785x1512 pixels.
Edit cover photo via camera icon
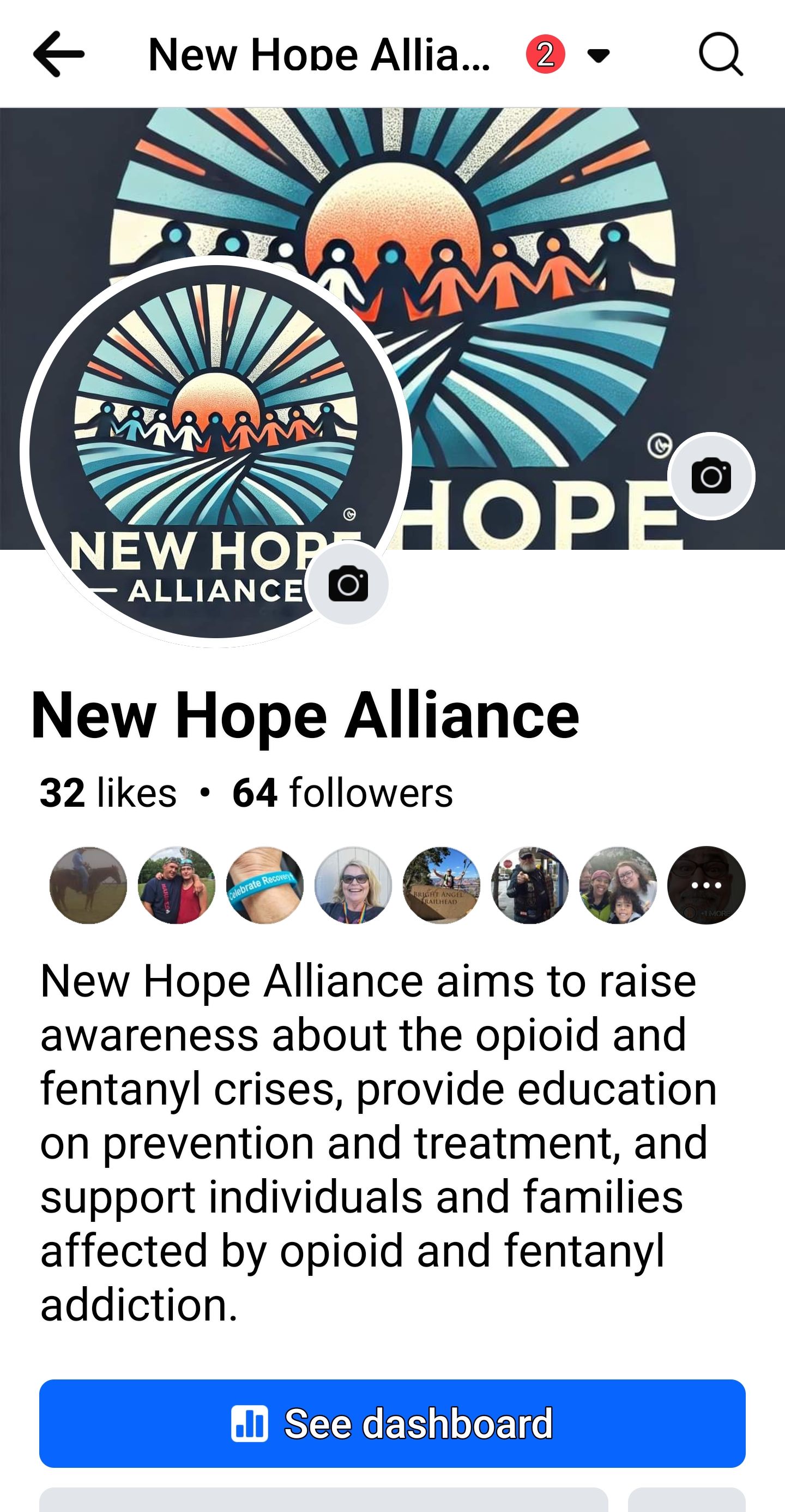pyautogui.click(x=711, y=476)
